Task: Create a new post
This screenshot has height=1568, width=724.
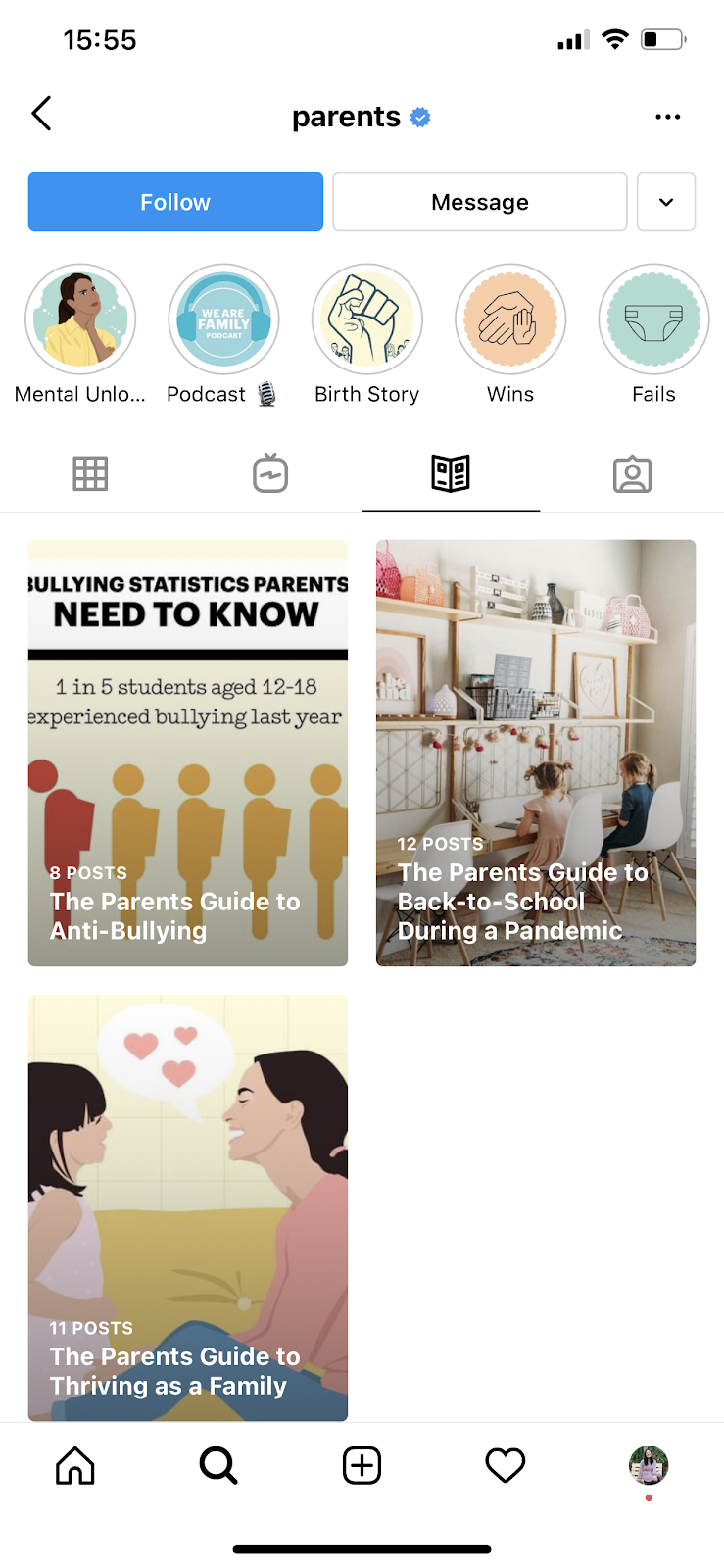Action: coord(362,1466)
